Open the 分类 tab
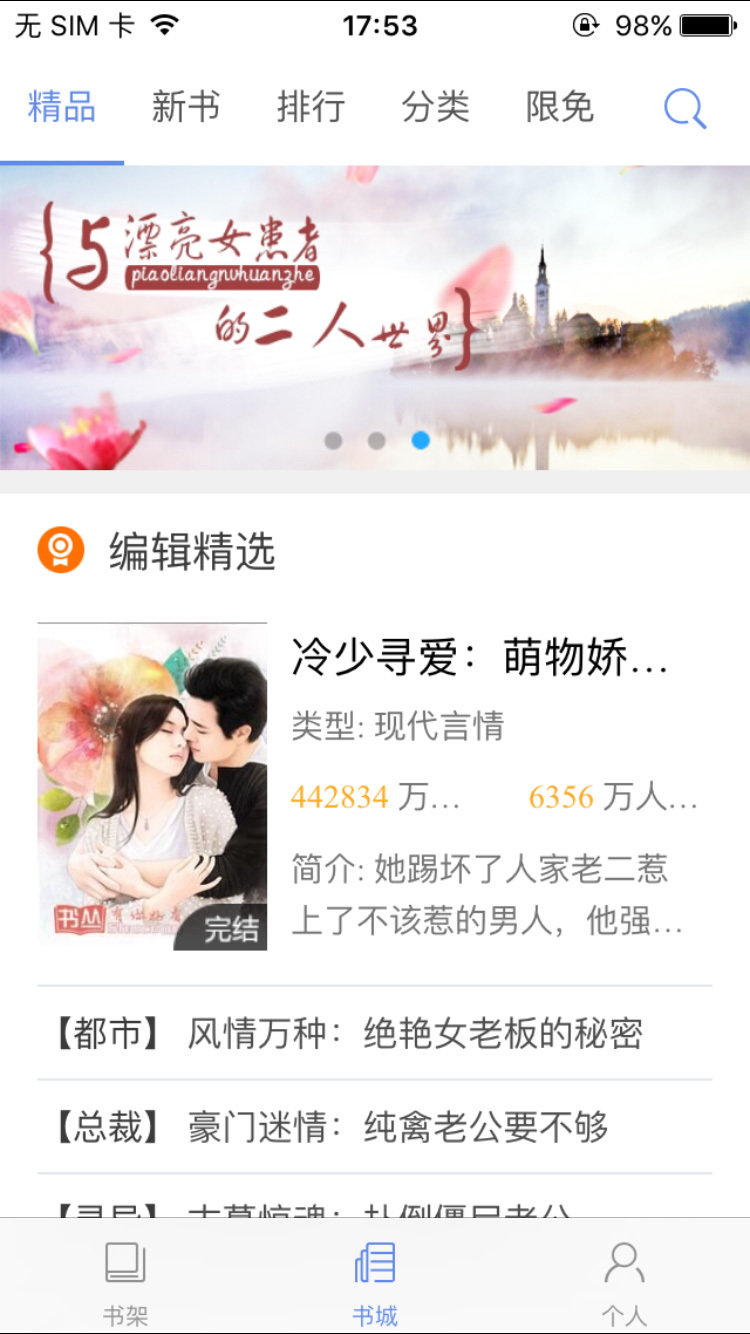The image size is (750, 1334). pyautogui.click(x=435, y=107)
